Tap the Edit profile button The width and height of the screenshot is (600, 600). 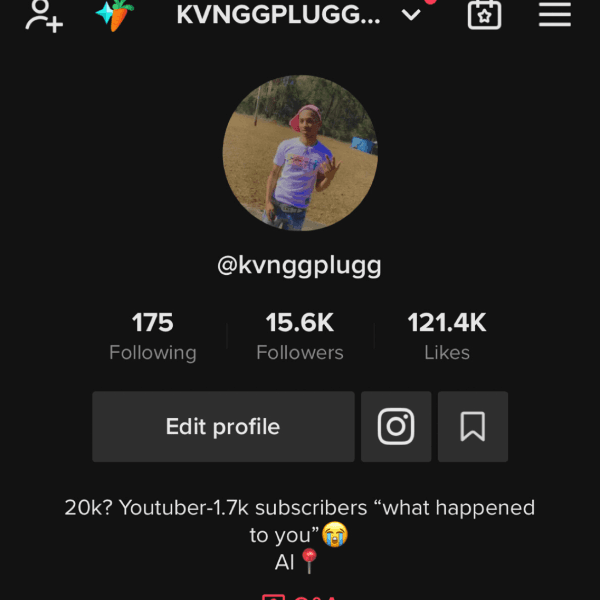223,427
